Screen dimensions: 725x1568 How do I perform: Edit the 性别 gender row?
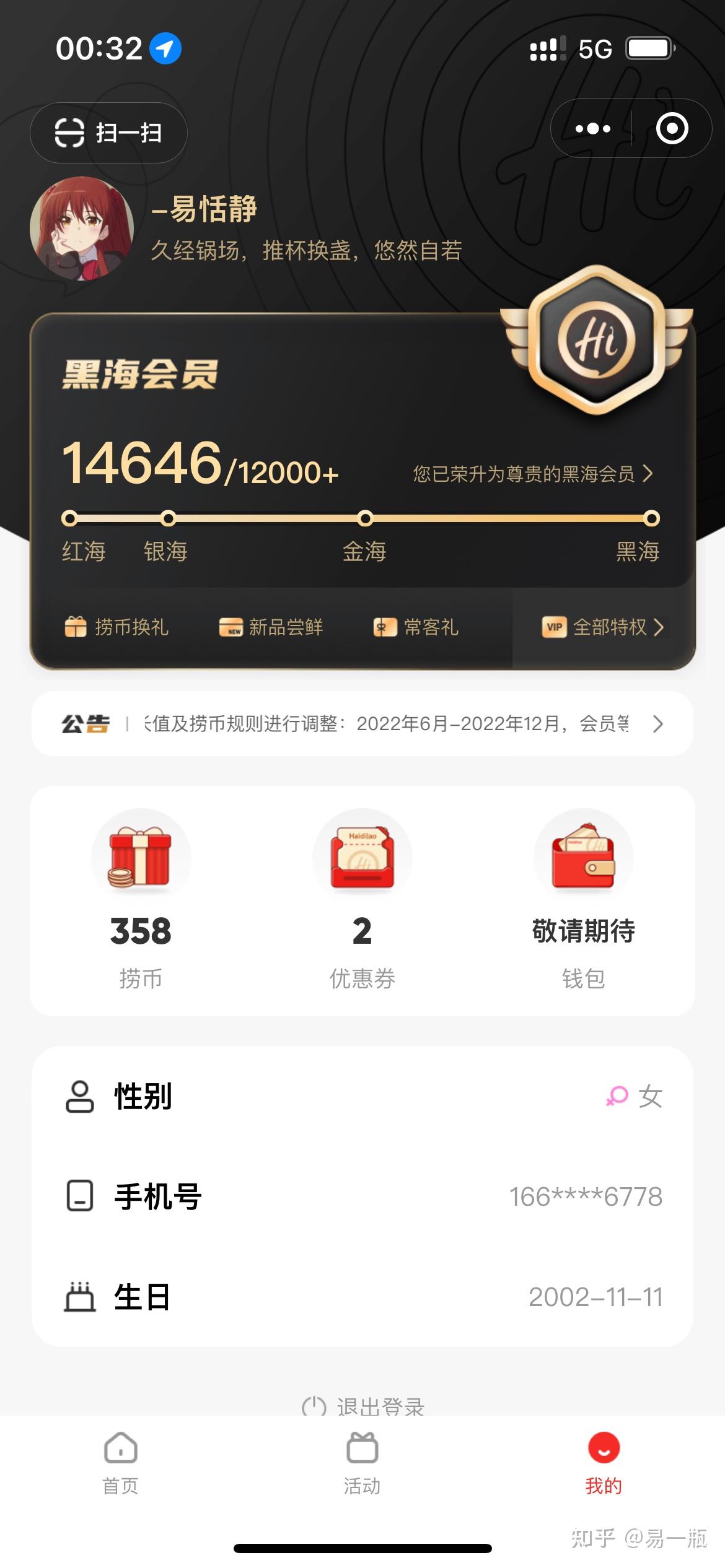pyautogui.click(x=362, y=1097)
